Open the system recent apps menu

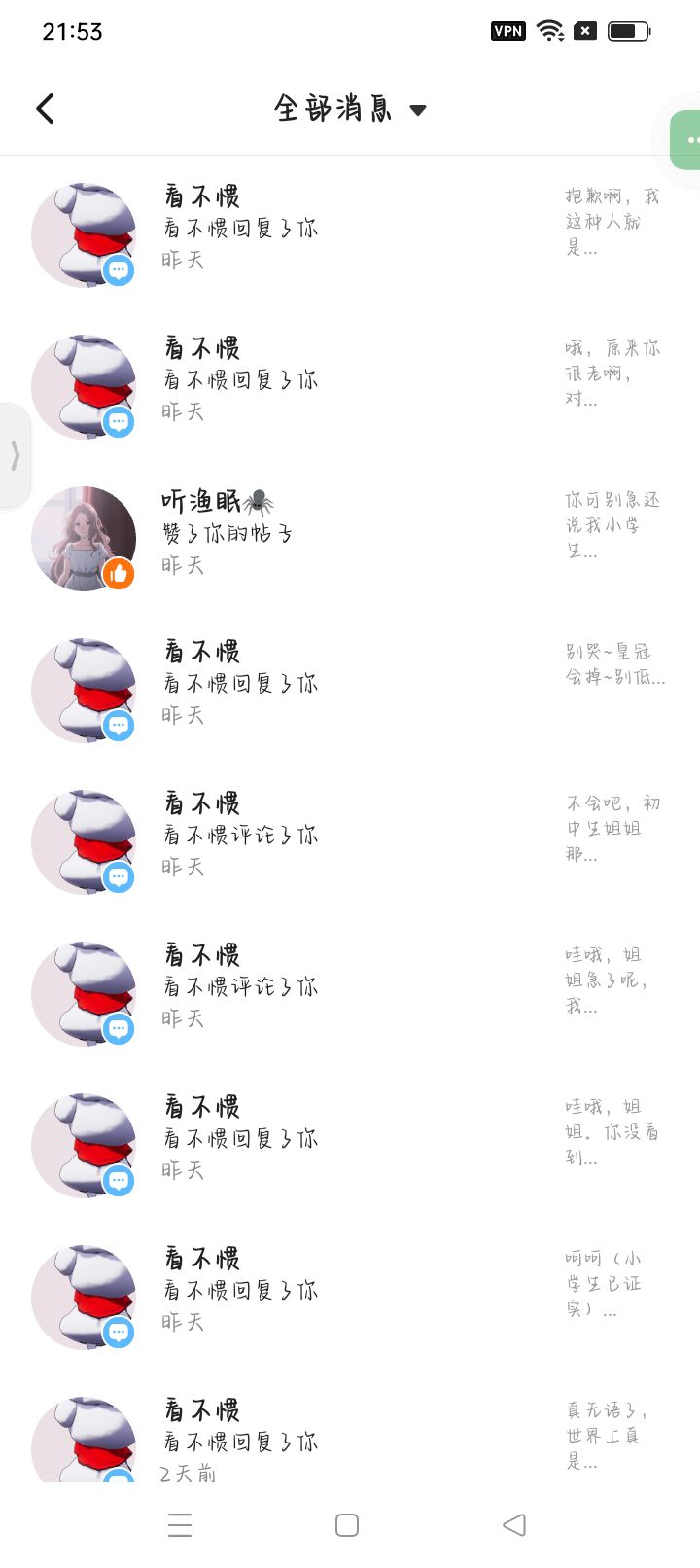(180, 1524)
